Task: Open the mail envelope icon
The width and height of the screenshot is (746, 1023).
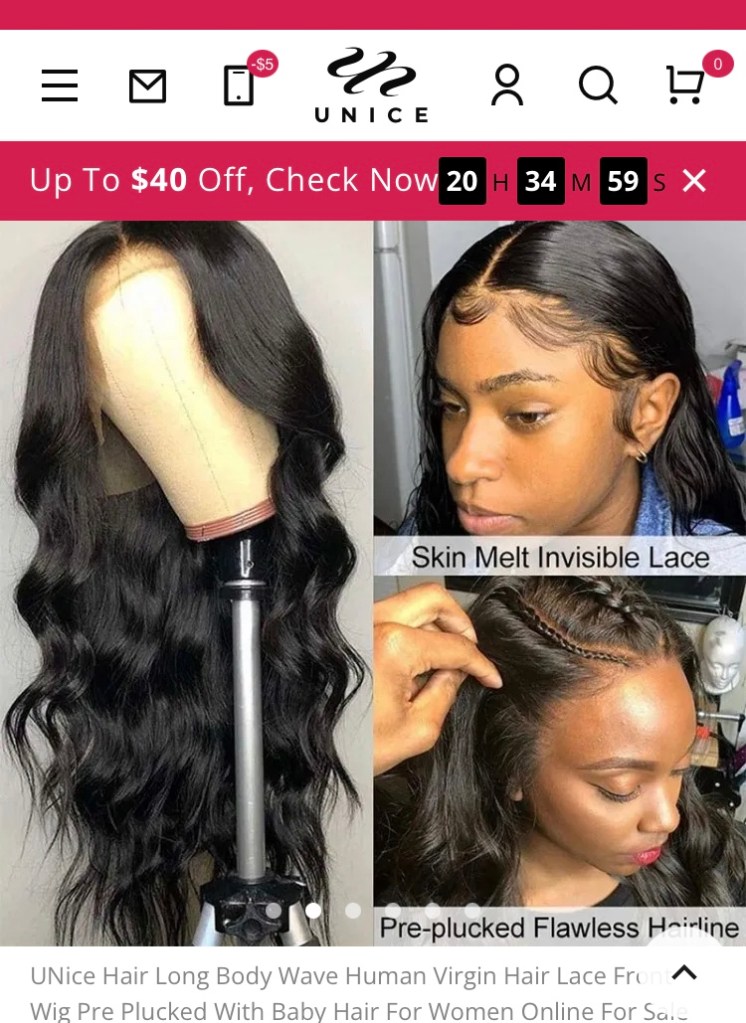Action: (x=147, y=86)
